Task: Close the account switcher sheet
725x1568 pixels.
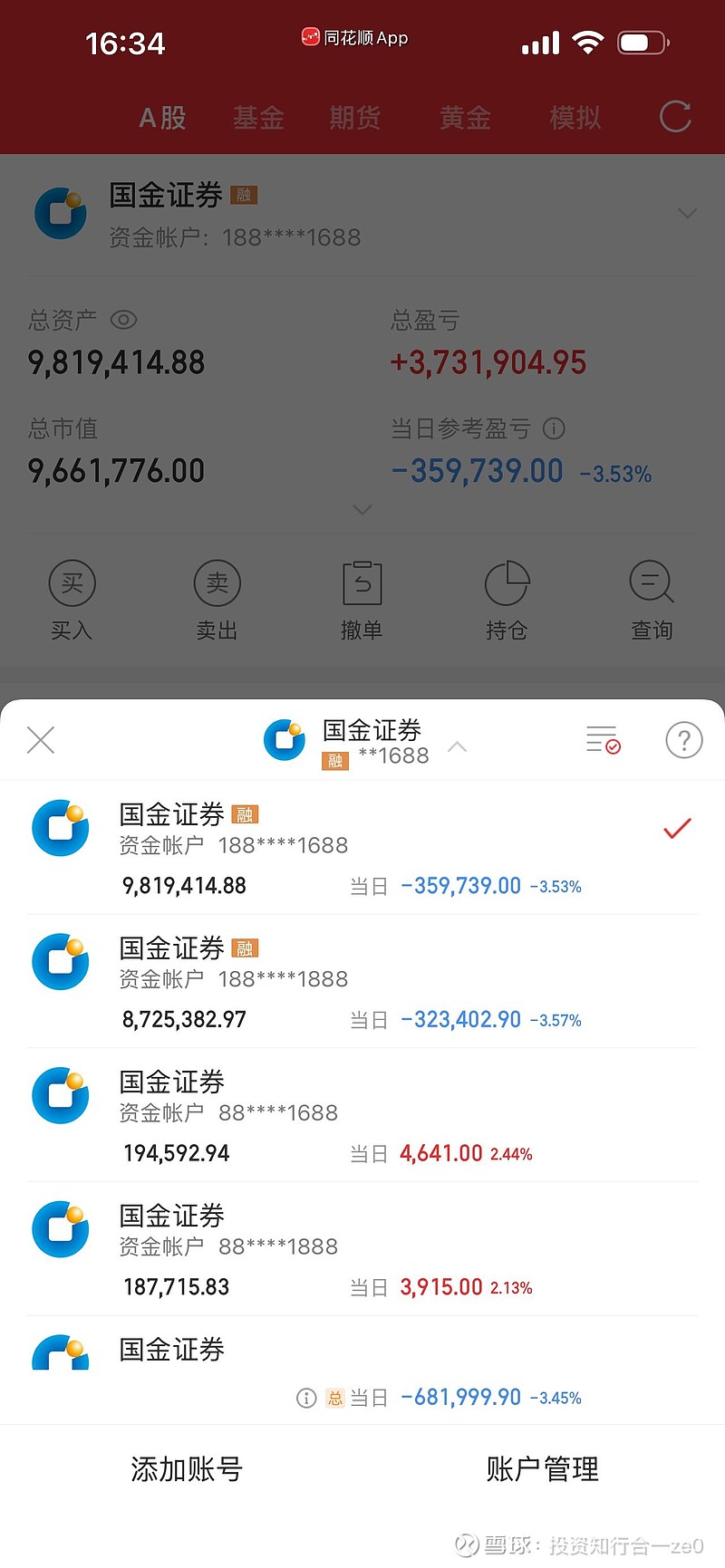Action: pyautogui.click(x=41, y=740)
